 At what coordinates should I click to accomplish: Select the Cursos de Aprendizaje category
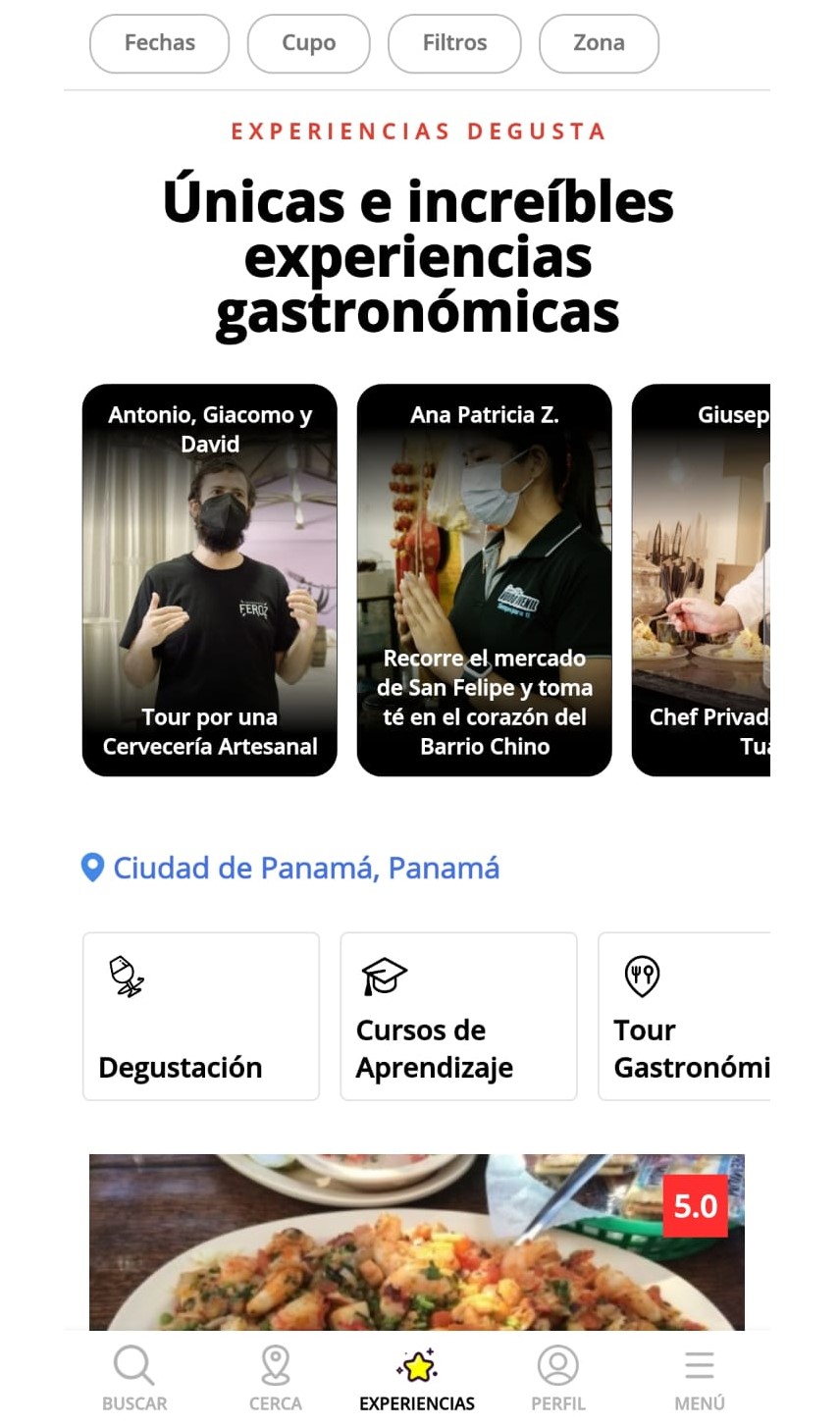coord(458,1016)
